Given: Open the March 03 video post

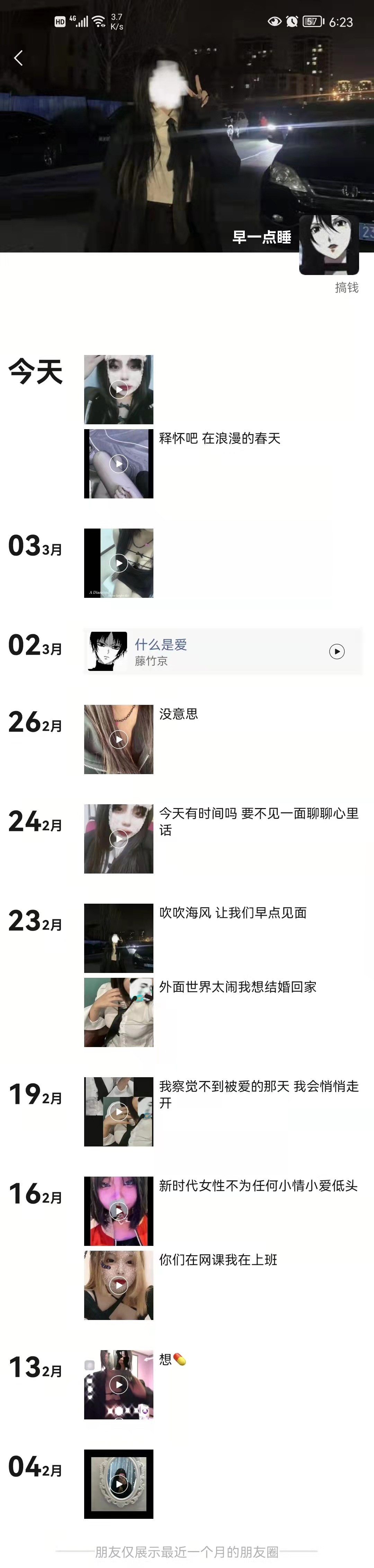Looking at the screenshot, I should (118, 563).
